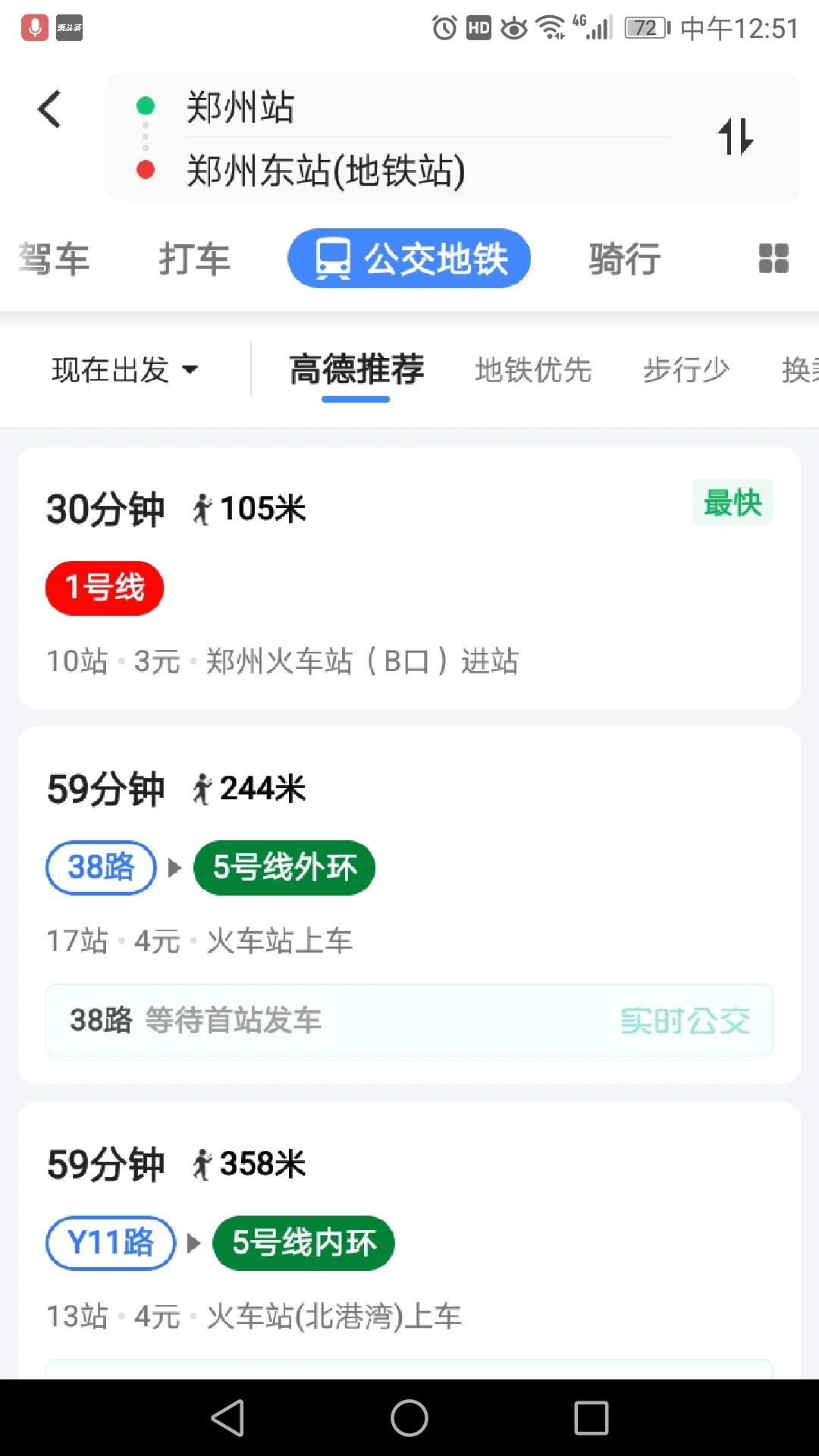Tap the red 1号线 line badge
This screenshot has height=1456, width=819.
(104, 587)
